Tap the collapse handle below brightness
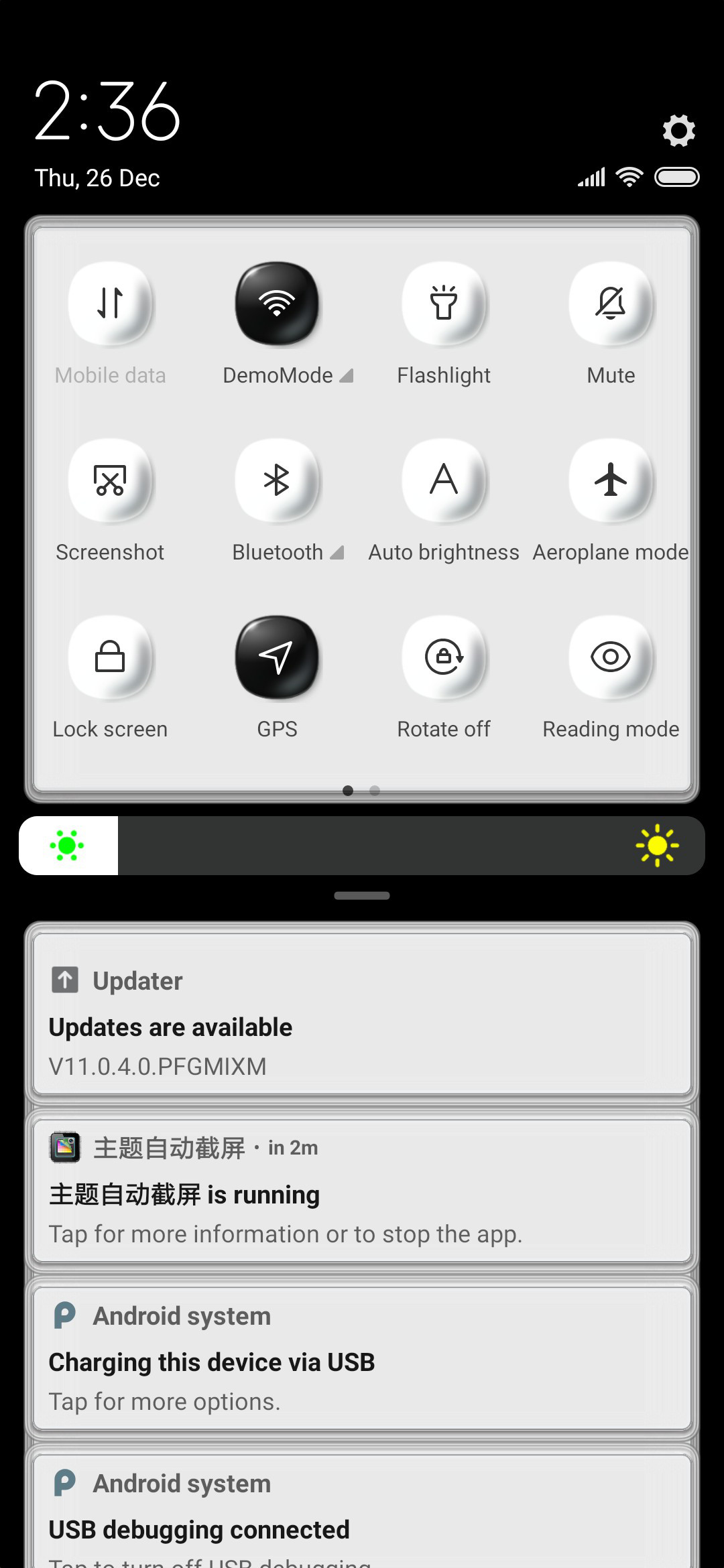The width and height of the screenshot is (724, 1568). pyautogui.click(x=362, y=896)
